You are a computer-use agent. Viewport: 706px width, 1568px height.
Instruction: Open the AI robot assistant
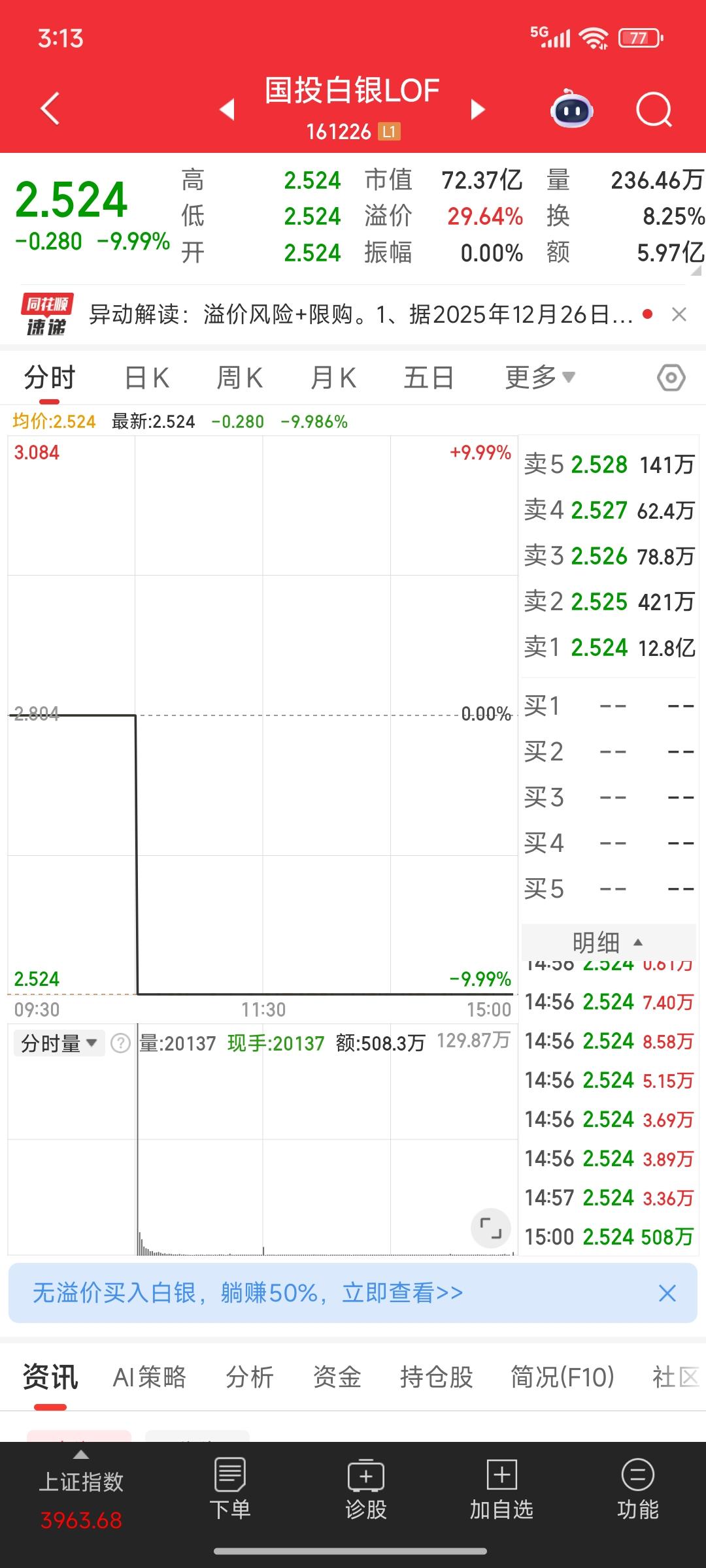571,110
